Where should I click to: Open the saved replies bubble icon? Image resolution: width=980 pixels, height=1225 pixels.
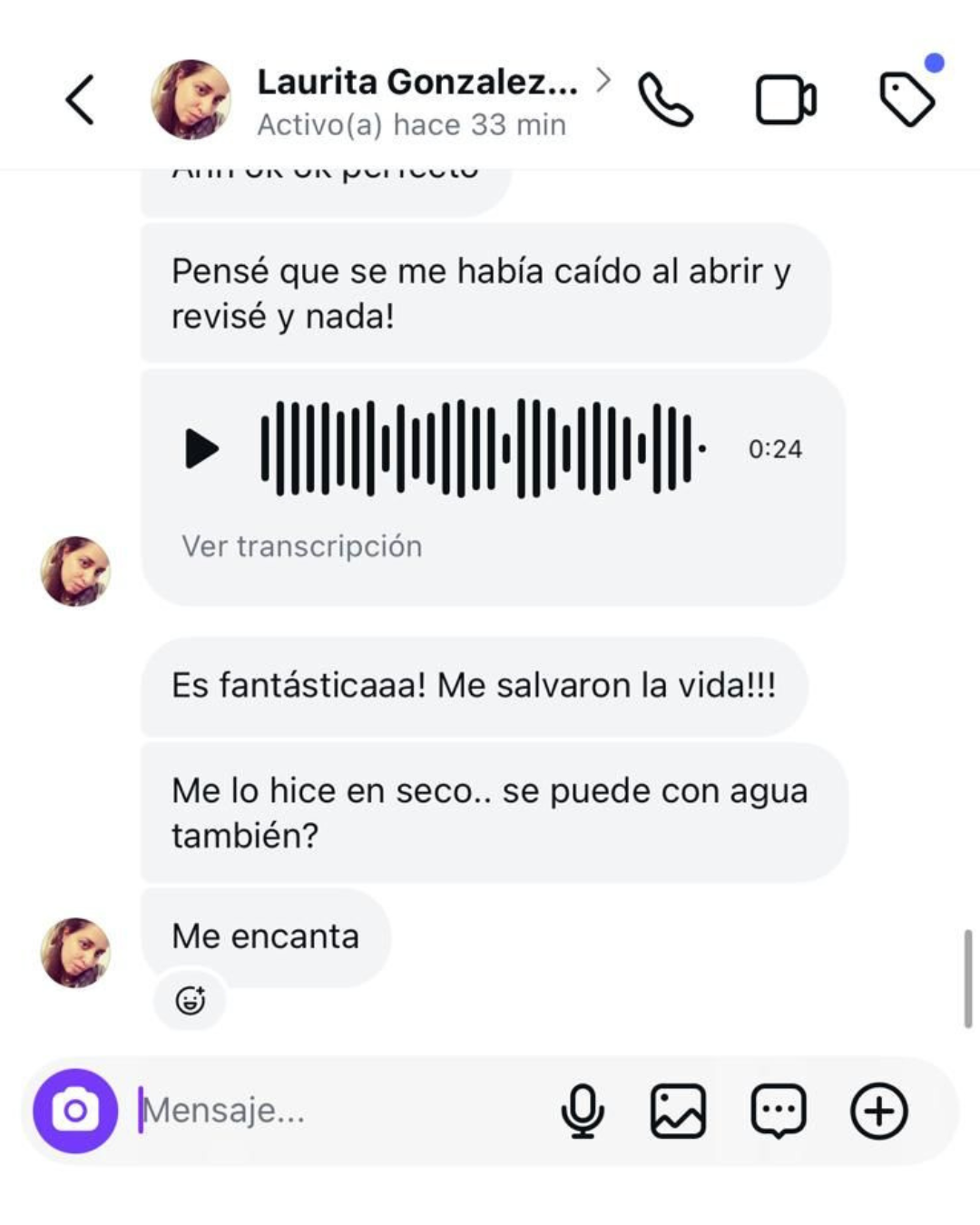(x=779, y=1111)
